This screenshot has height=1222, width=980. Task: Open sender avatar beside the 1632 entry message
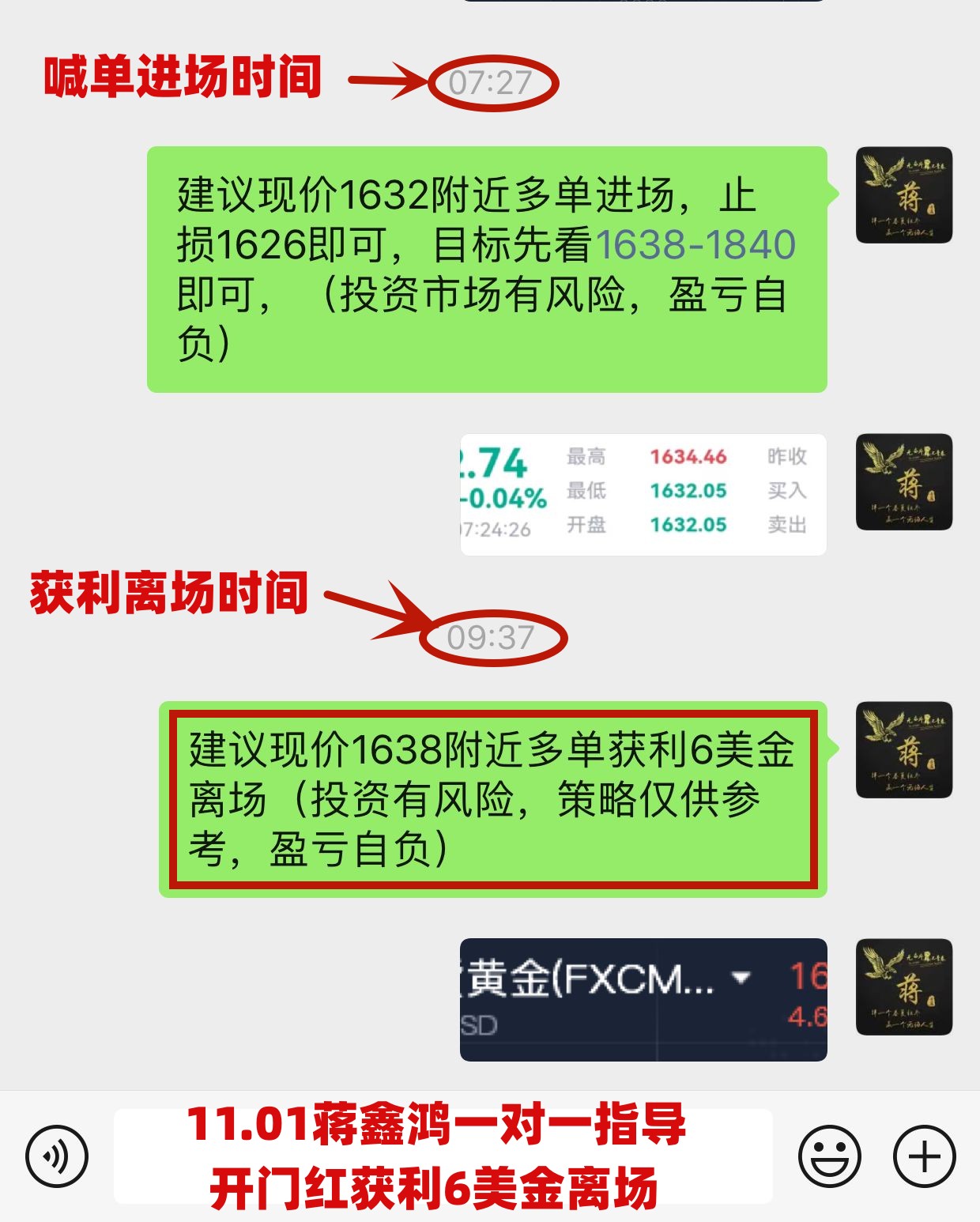click(x=904, y=195)
